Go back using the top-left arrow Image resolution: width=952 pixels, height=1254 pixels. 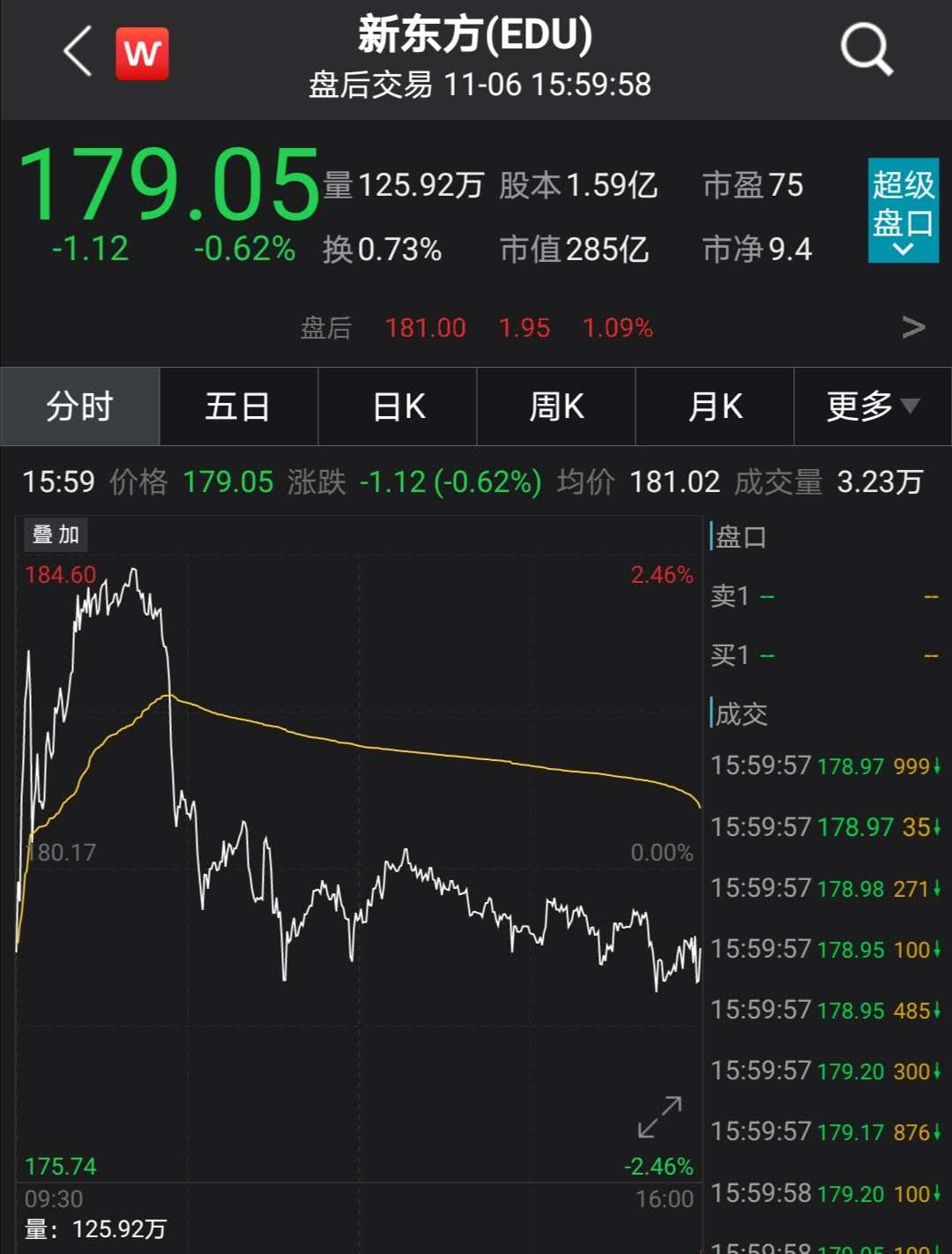coord(78,51)
